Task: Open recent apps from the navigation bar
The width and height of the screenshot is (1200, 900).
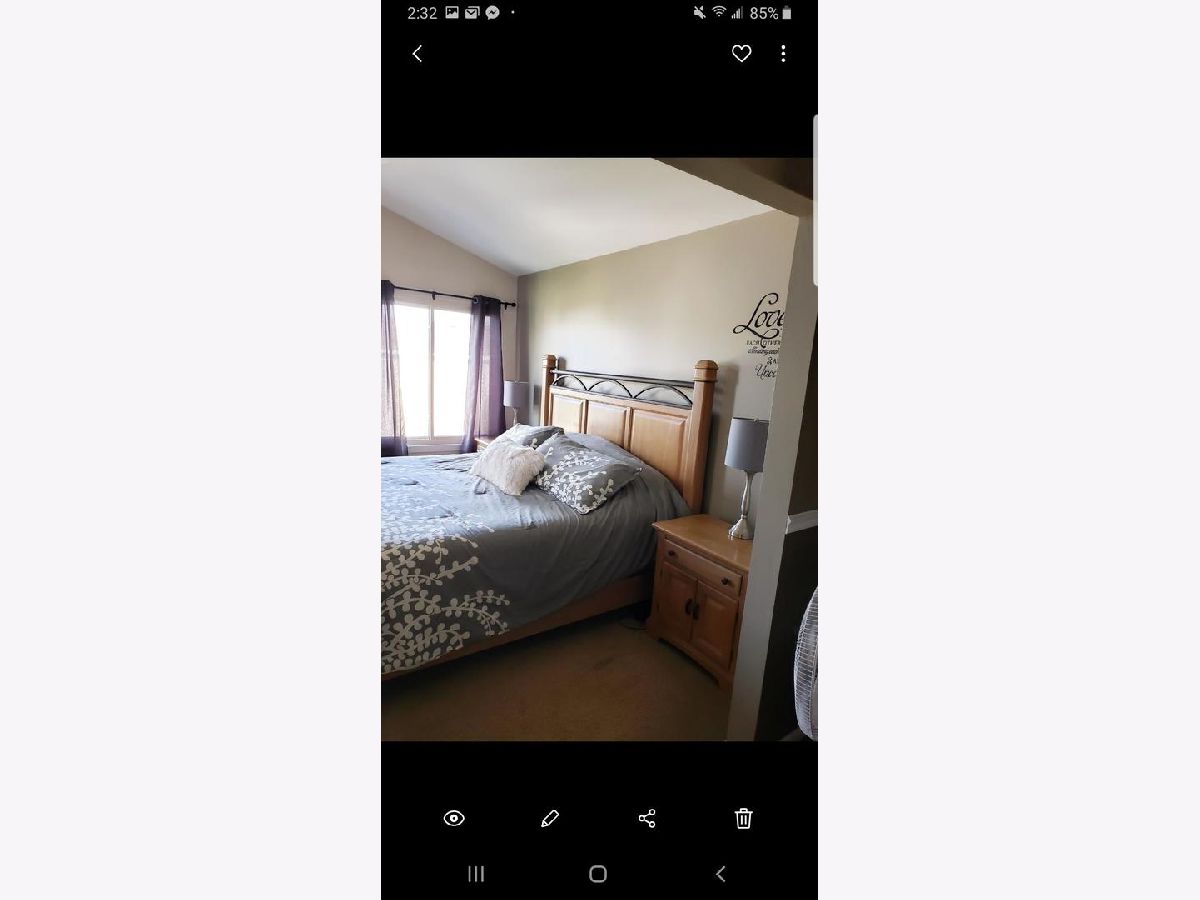Action: click(476, 874)
